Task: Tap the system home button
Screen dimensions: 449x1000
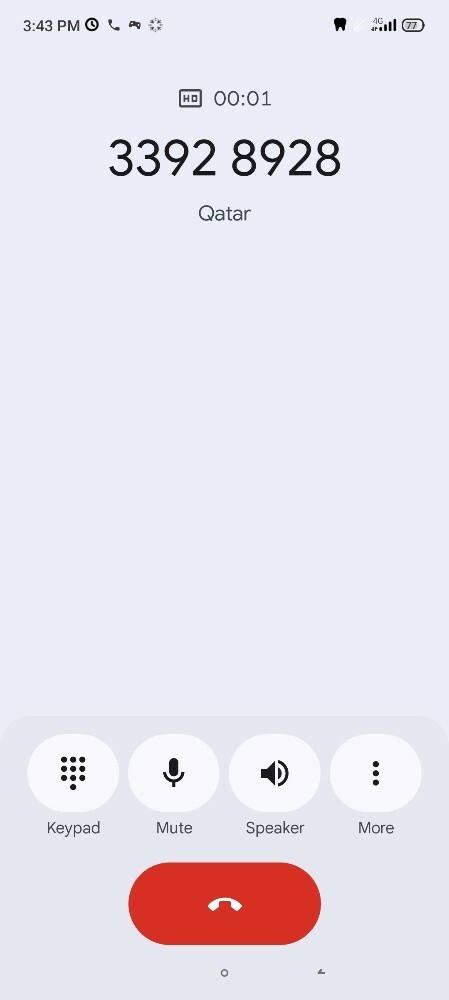Action: (224, 973)
